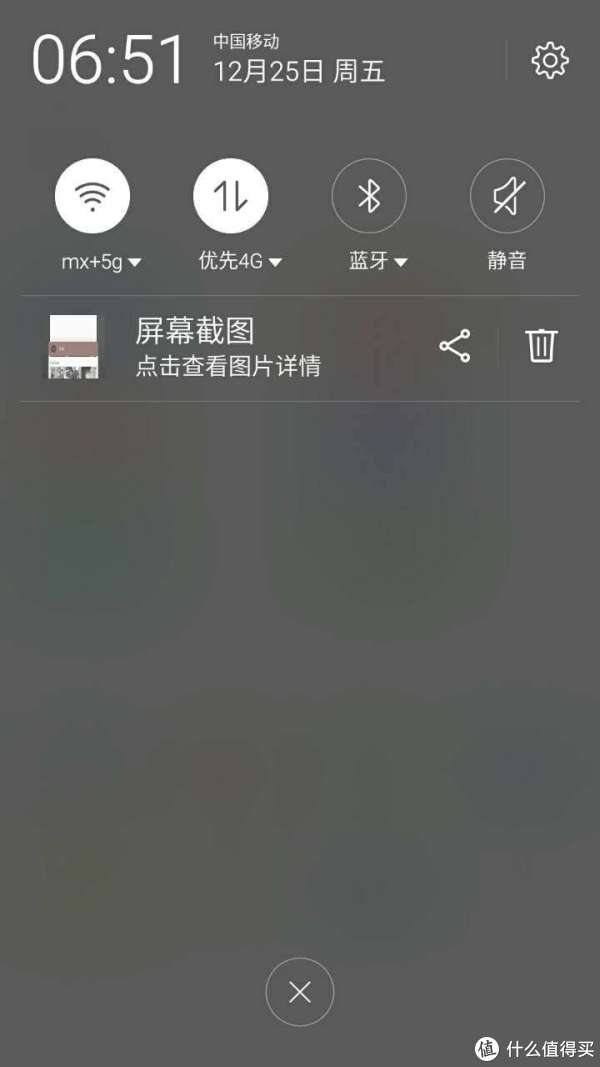Enable Bluetooth from quick settings
This screenshot has width=600, height=1067.
point(369,196)
